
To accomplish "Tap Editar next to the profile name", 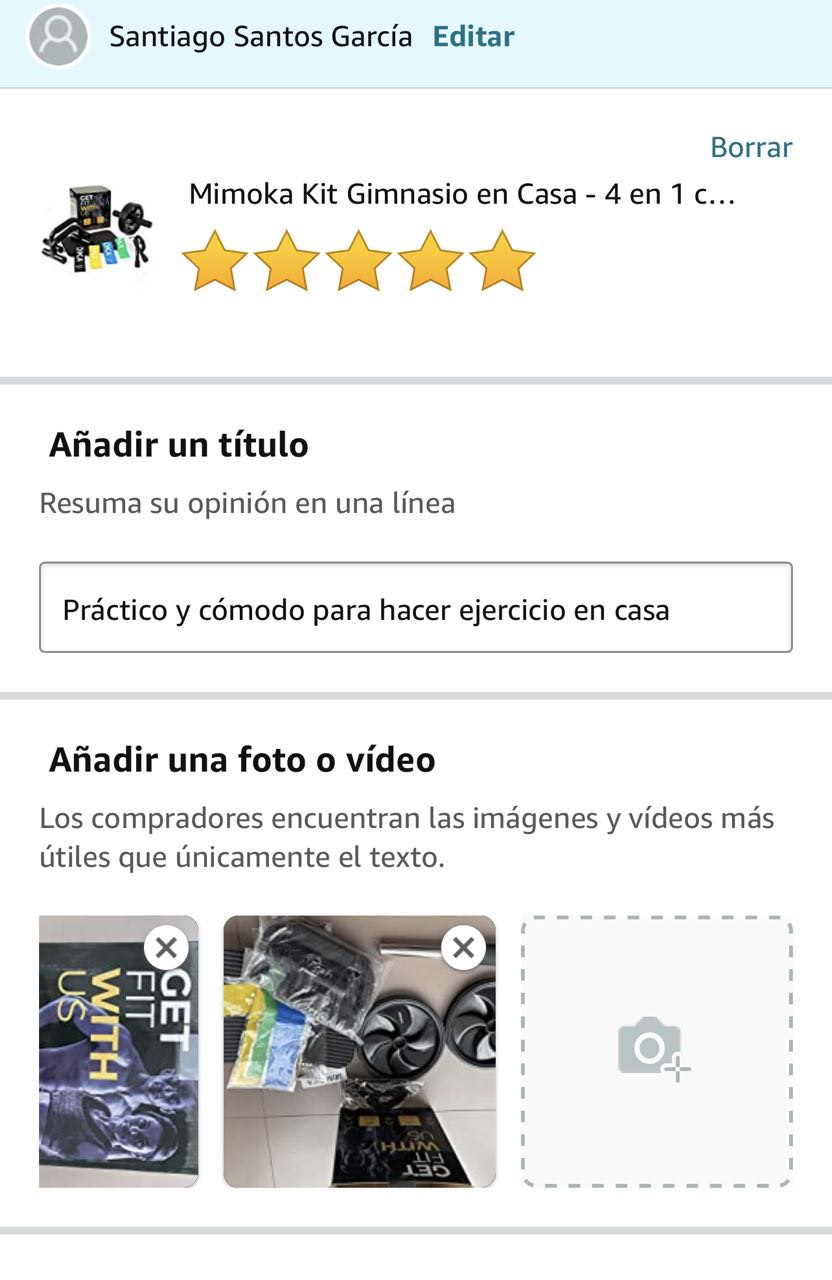I will pos(473,37).
